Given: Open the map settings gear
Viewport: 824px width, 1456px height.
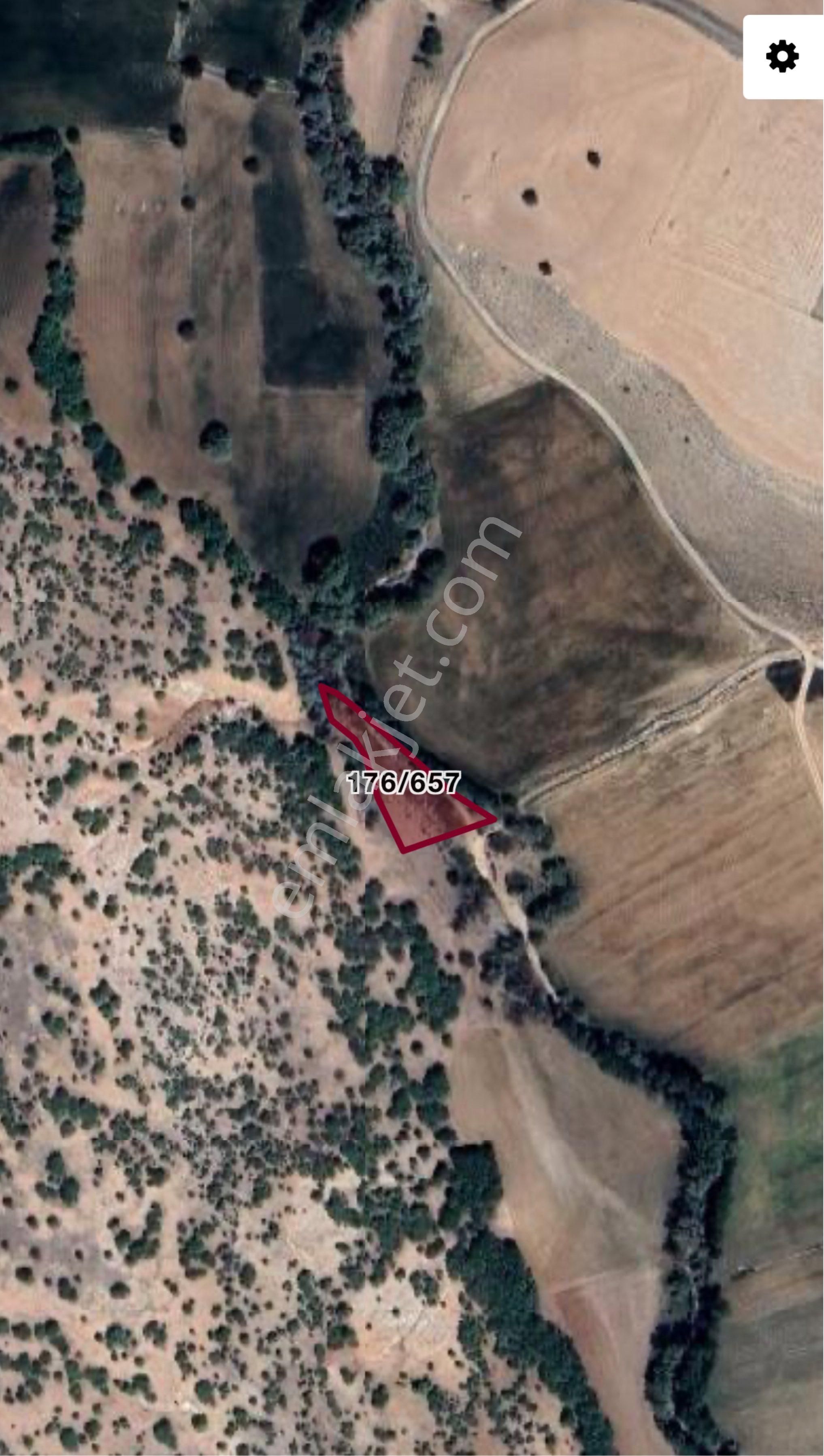Looking at the screenshot, I should pyautogui.click(x=782, y=57).
